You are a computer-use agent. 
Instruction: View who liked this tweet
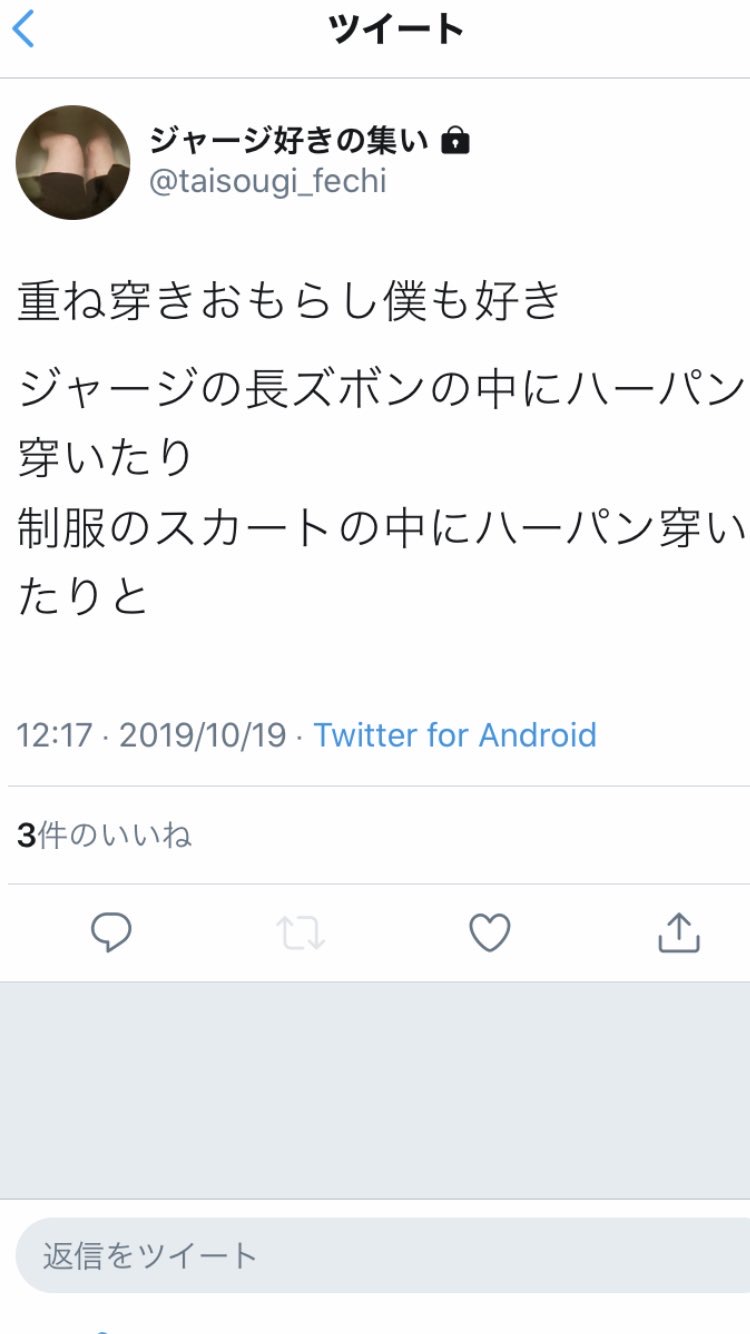pos(104,835)
